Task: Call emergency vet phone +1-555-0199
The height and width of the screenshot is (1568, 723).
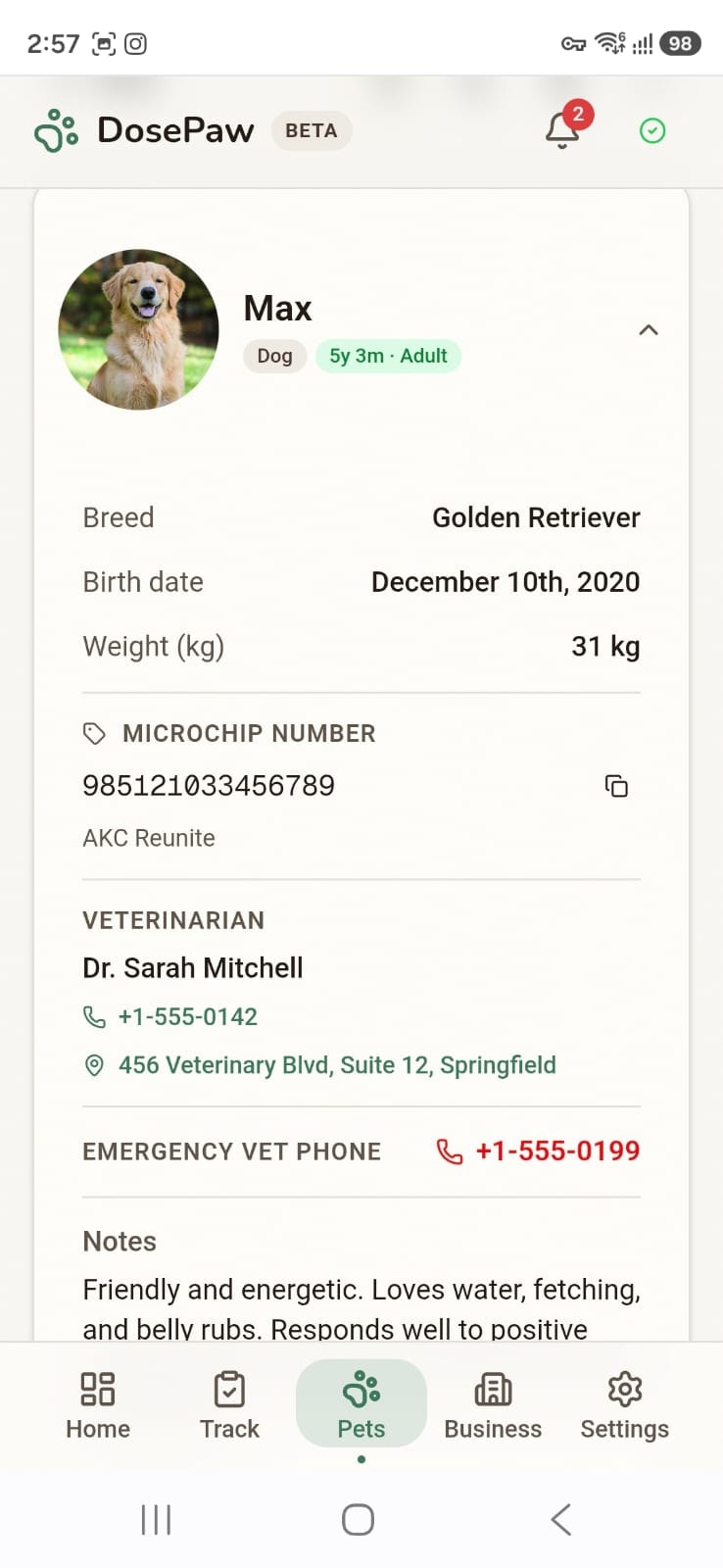Action: coord(556,1151)
